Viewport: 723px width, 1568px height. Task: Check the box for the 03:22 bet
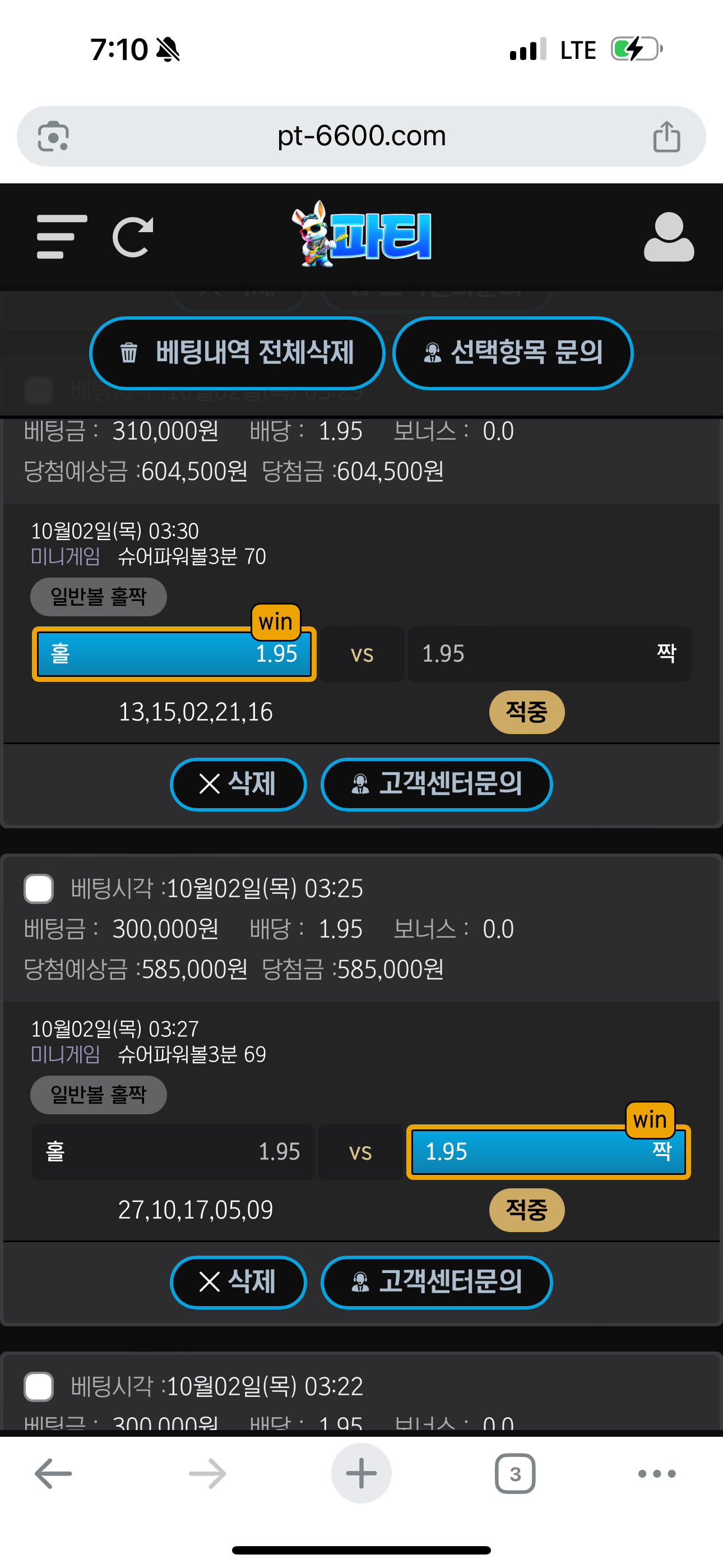38,1387
